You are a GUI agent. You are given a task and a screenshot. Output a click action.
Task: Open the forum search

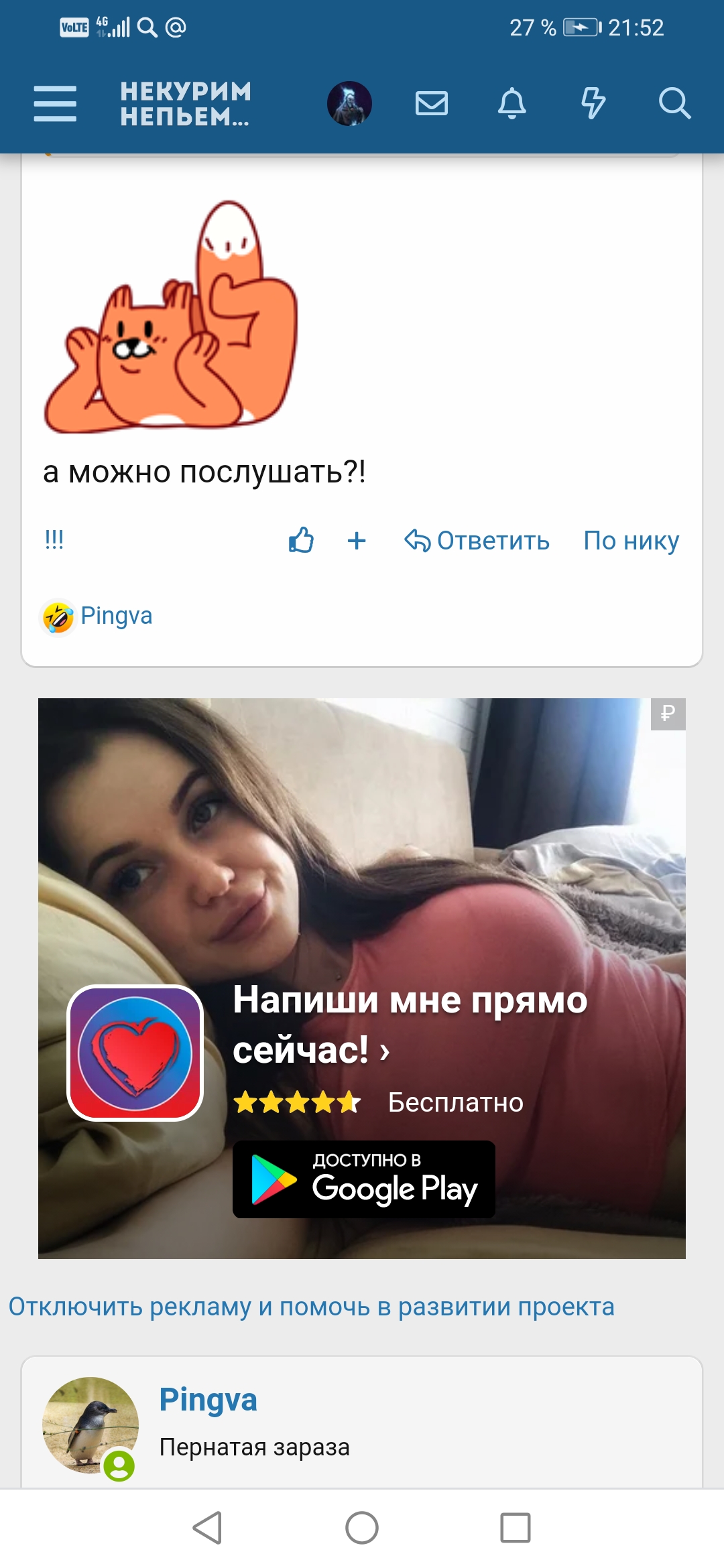[676, 104]
